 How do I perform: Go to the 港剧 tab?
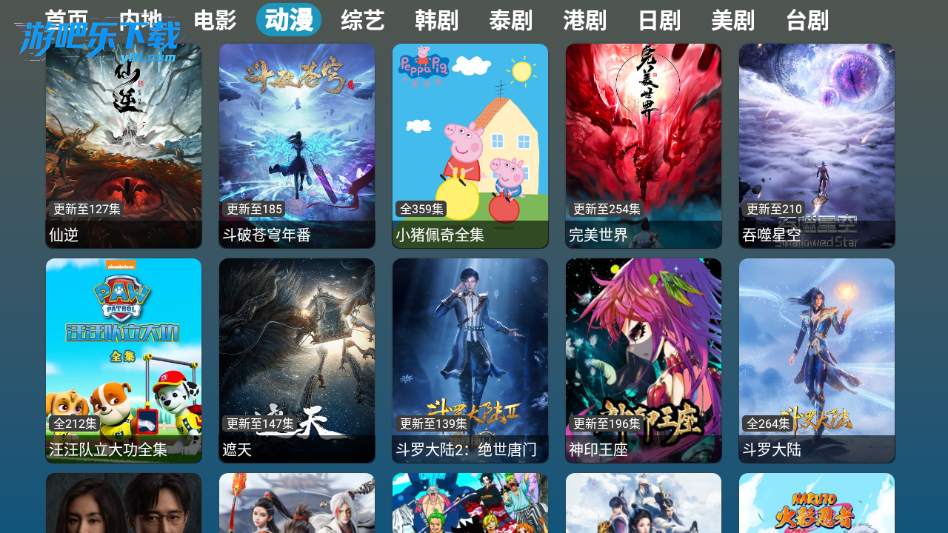click(584, 20)
